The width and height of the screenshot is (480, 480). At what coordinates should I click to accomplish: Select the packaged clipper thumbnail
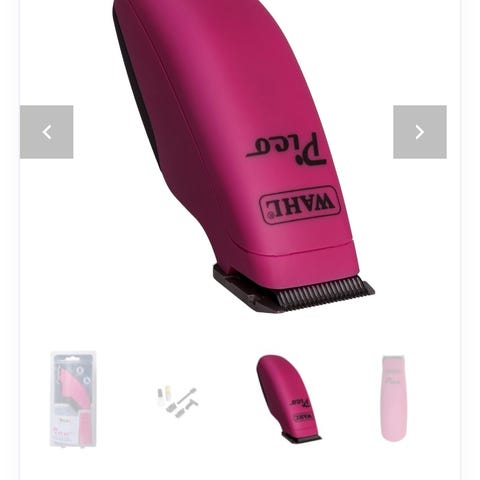pyautogui.click(x=73, y=399)
